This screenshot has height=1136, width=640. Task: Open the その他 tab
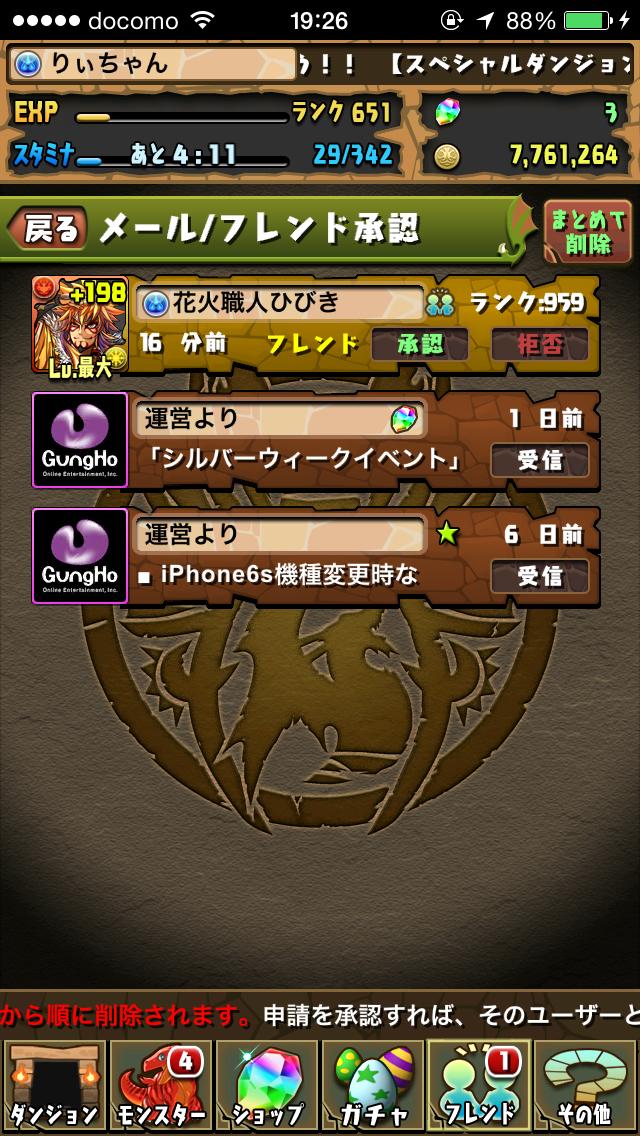point(585,1085)
